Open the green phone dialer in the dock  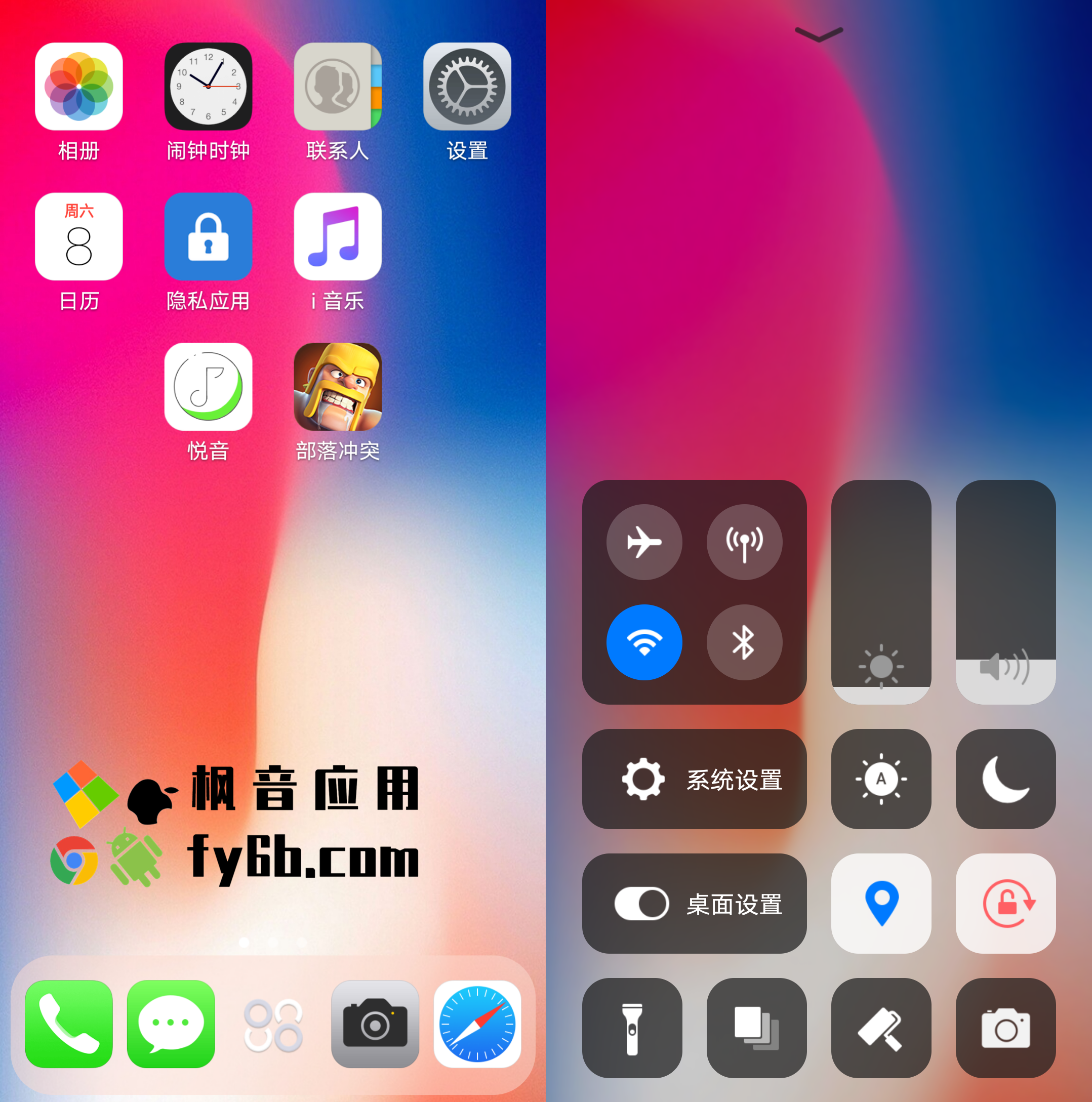pyautogui.click(x=68, y=1024)
